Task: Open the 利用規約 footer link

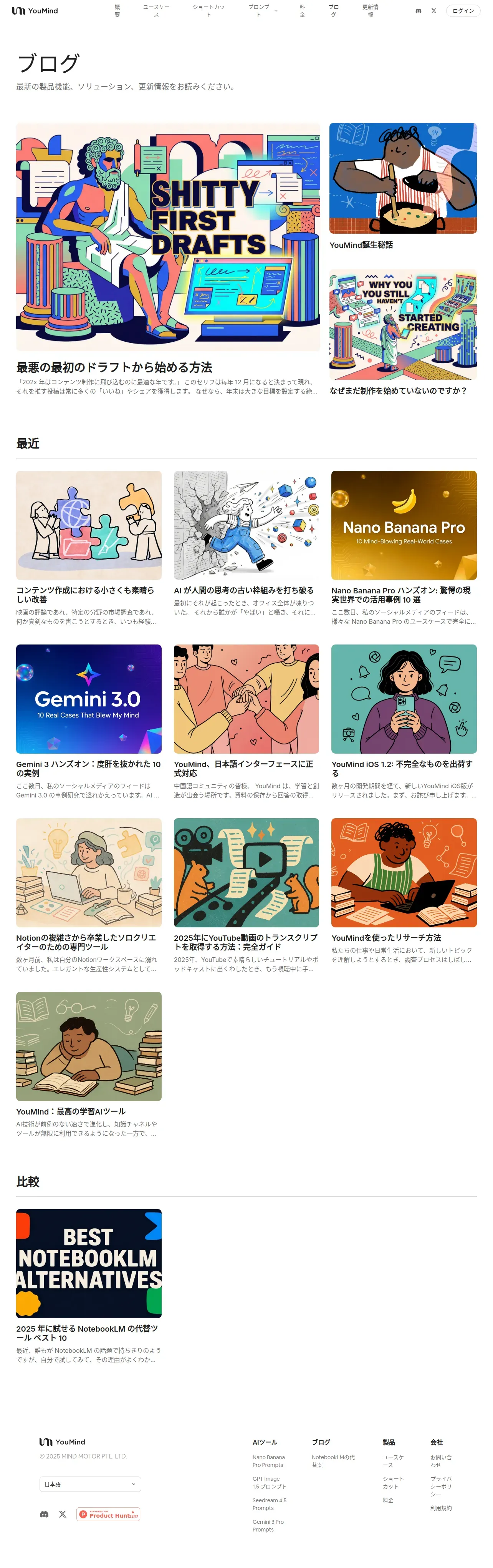Action: point(441,1508)
